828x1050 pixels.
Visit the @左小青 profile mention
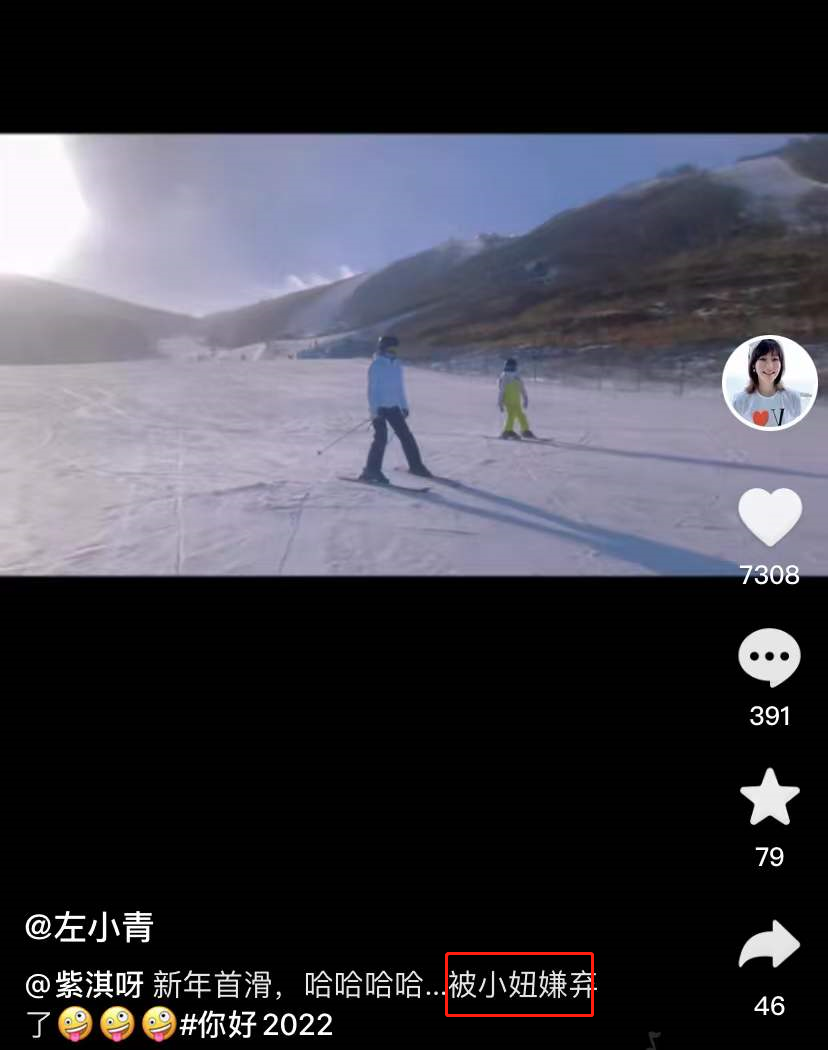pos(88,928)
